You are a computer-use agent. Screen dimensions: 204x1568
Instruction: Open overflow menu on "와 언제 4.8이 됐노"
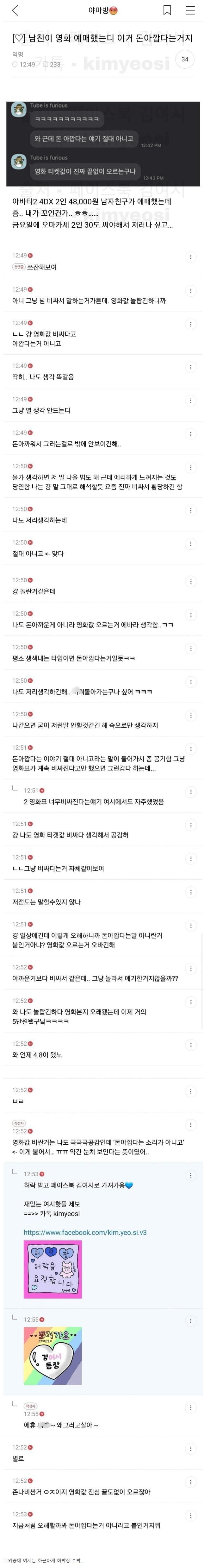coord(191,1045)
